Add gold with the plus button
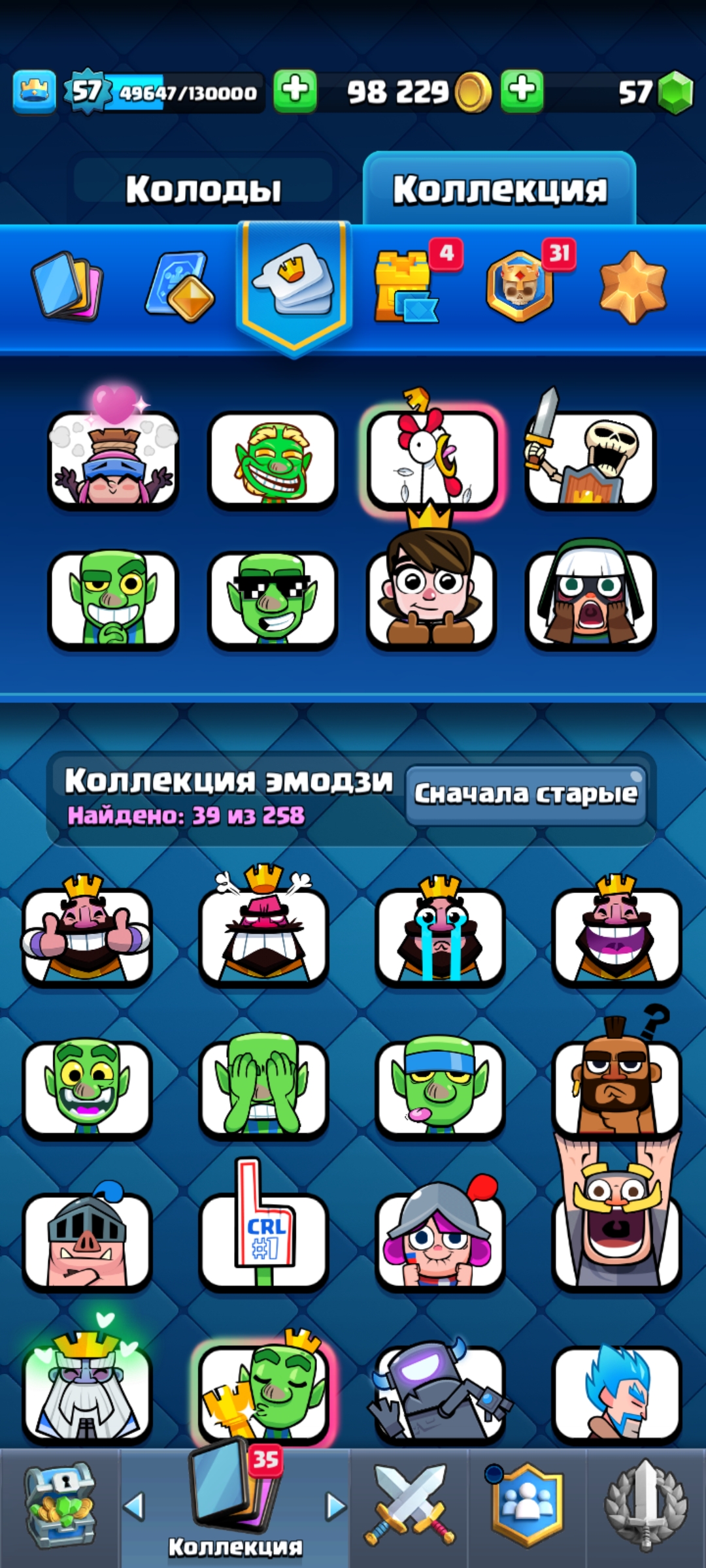The width and height of the screenshot is (706, 1568). [522, 90]
